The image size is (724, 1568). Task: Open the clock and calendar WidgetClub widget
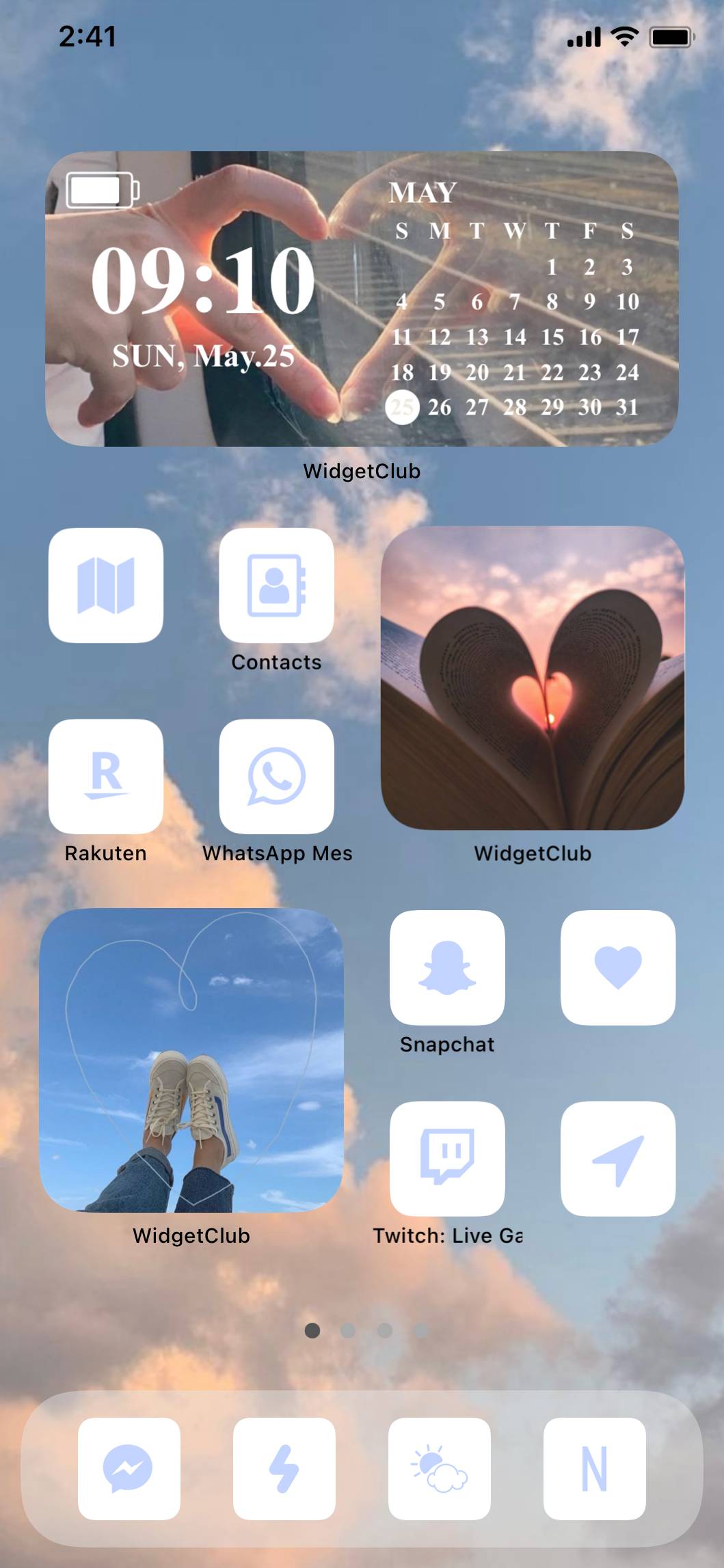(x=362, y=299)
